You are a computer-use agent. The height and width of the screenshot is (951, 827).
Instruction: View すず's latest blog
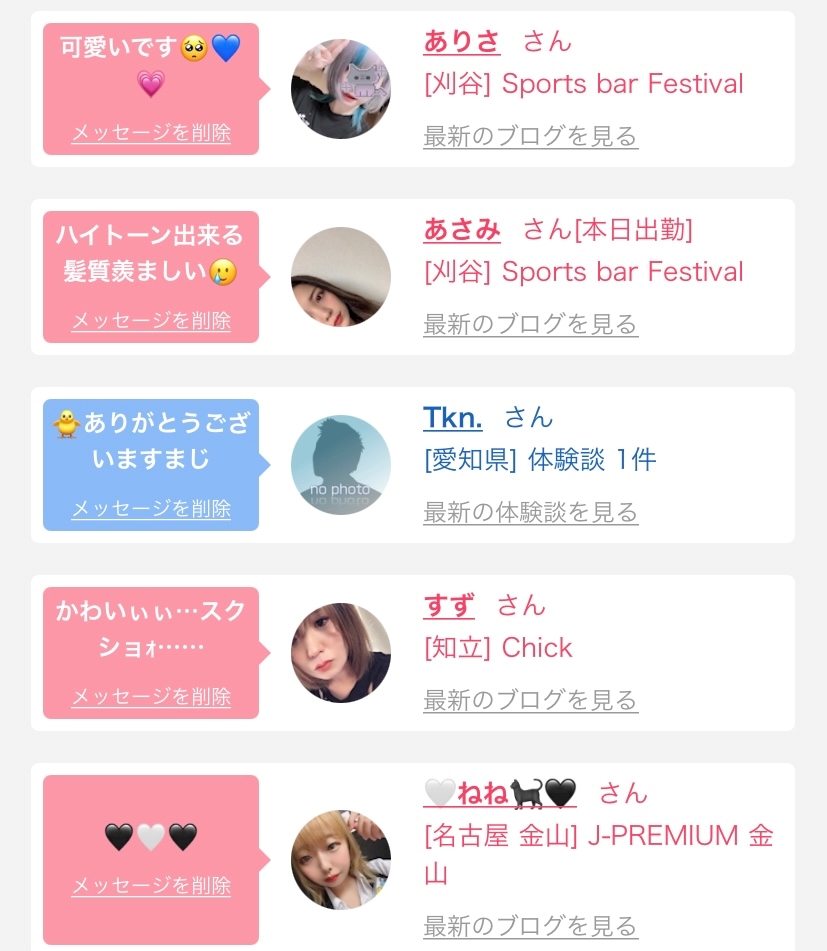(531, 700)
